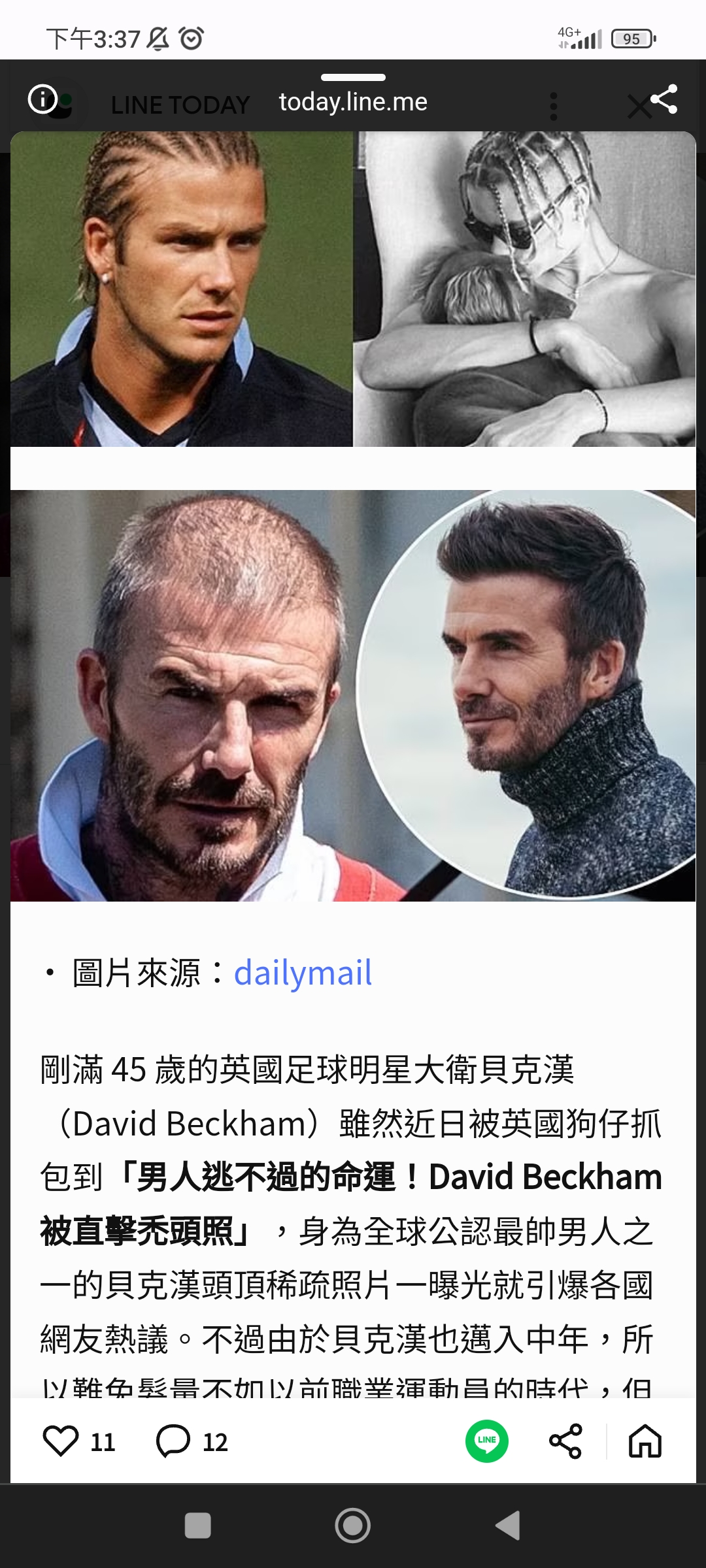Open the dailymail source link
This screenshot has height=1568, width=706.
(x=303, y=973)
